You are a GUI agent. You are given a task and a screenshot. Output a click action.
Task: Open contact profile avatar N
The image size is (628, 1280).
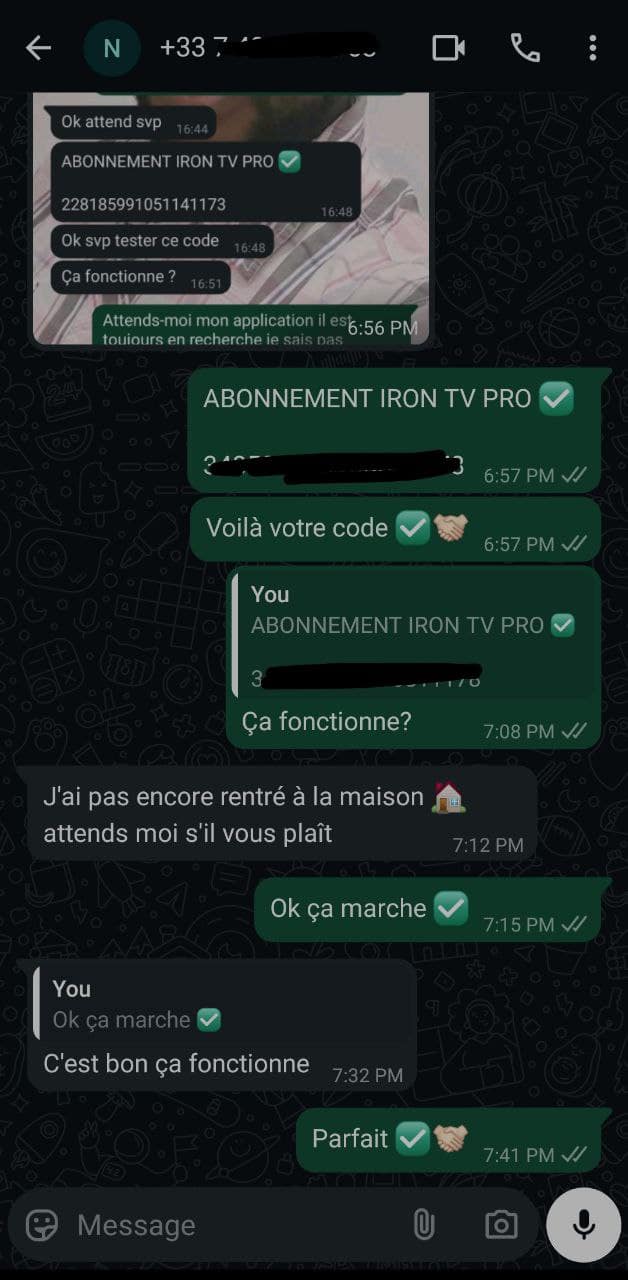point(112,48)
